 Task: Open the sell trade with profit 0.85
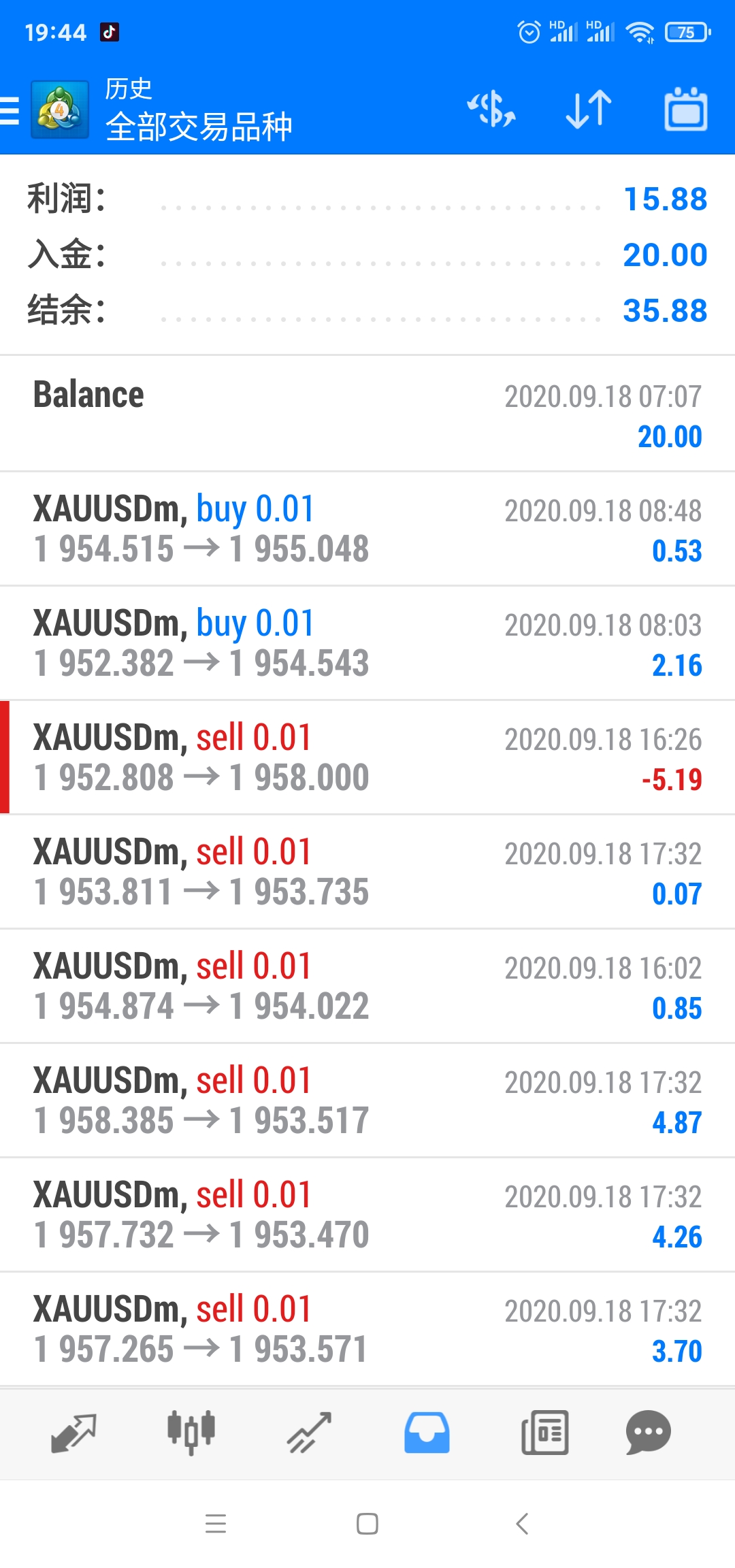[x=367, y=986]
